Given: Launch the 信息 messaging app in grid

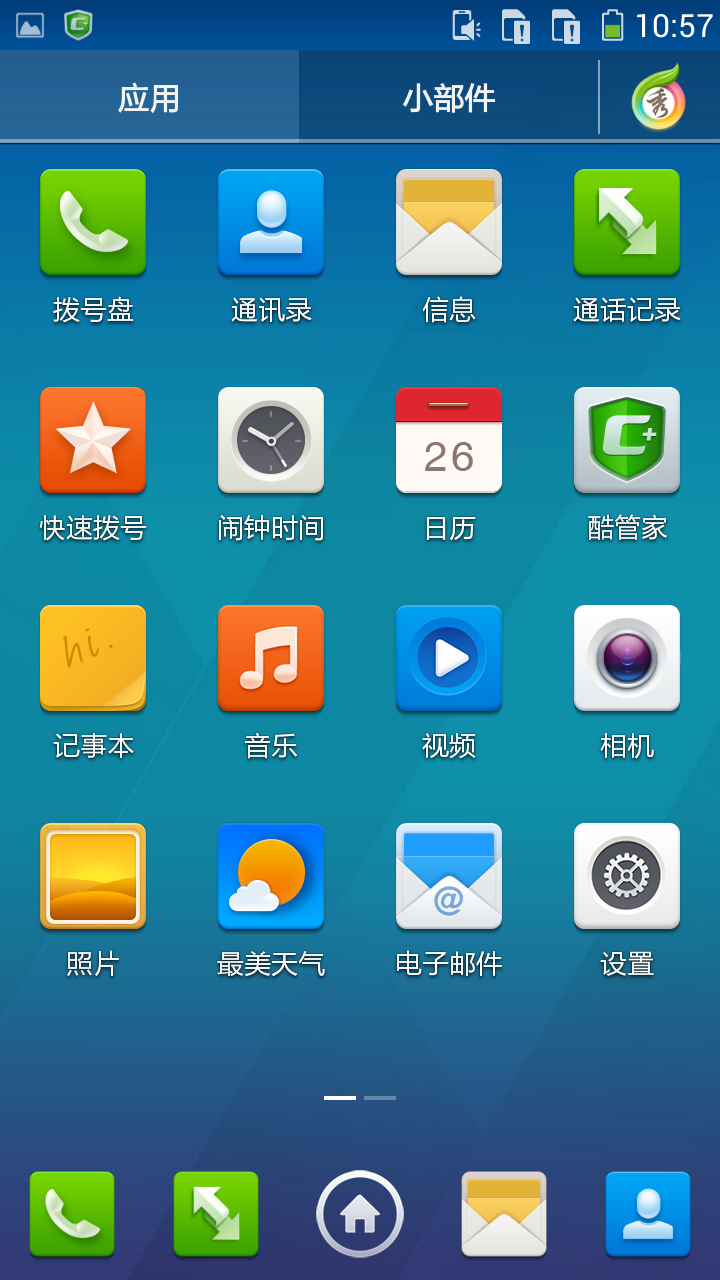Looking at the screenshot, I should point(449,222).
